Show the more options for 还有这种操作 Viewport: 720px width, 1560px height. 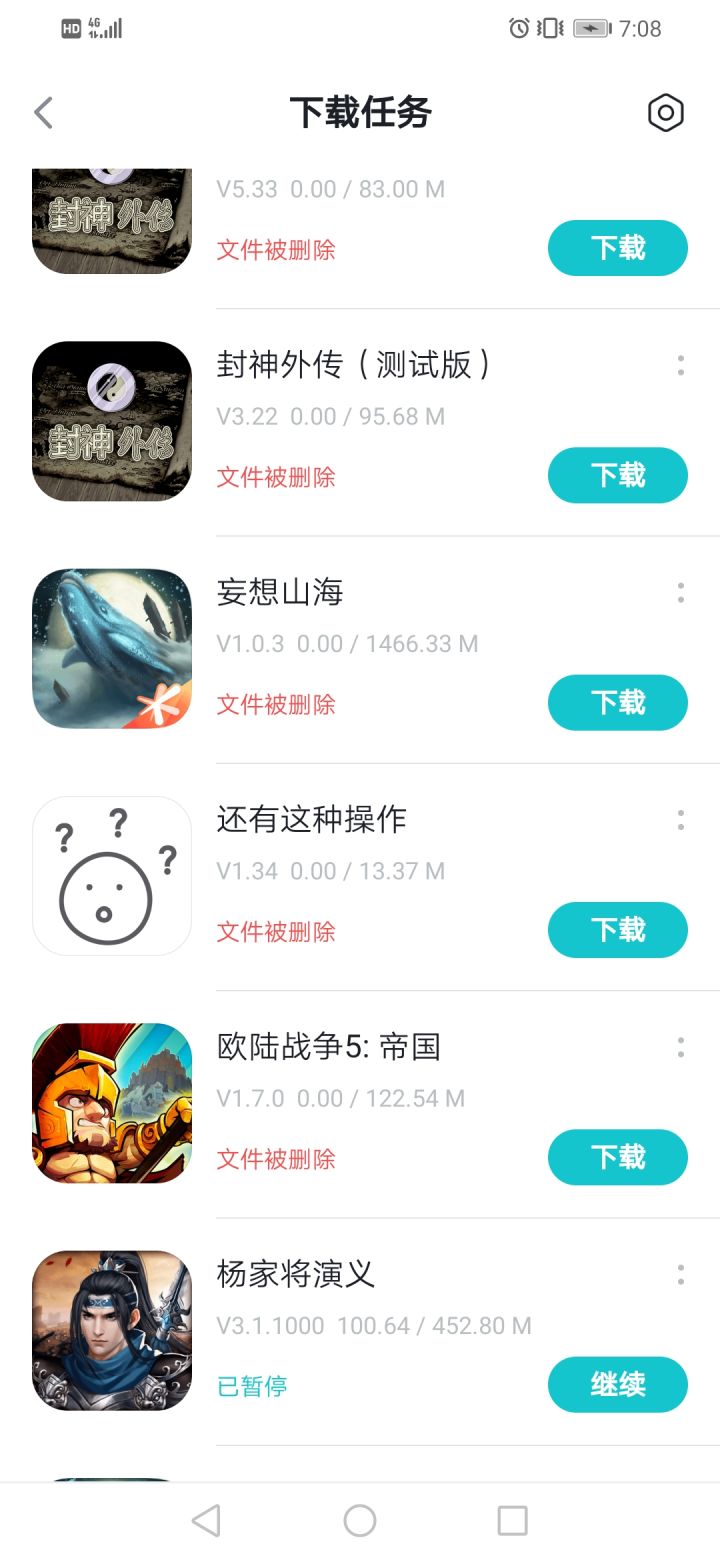681,820
